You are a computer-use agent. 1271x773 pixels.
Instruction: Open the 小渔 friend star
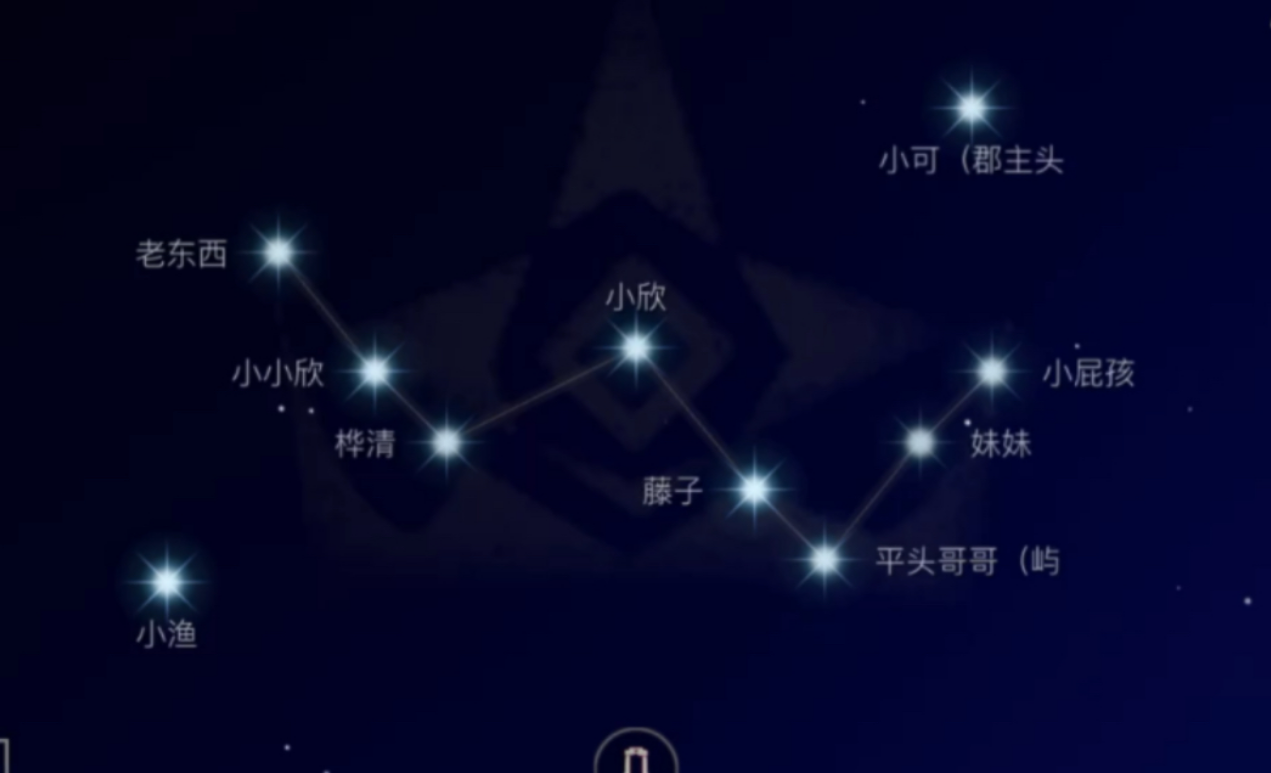pos(167,581)
